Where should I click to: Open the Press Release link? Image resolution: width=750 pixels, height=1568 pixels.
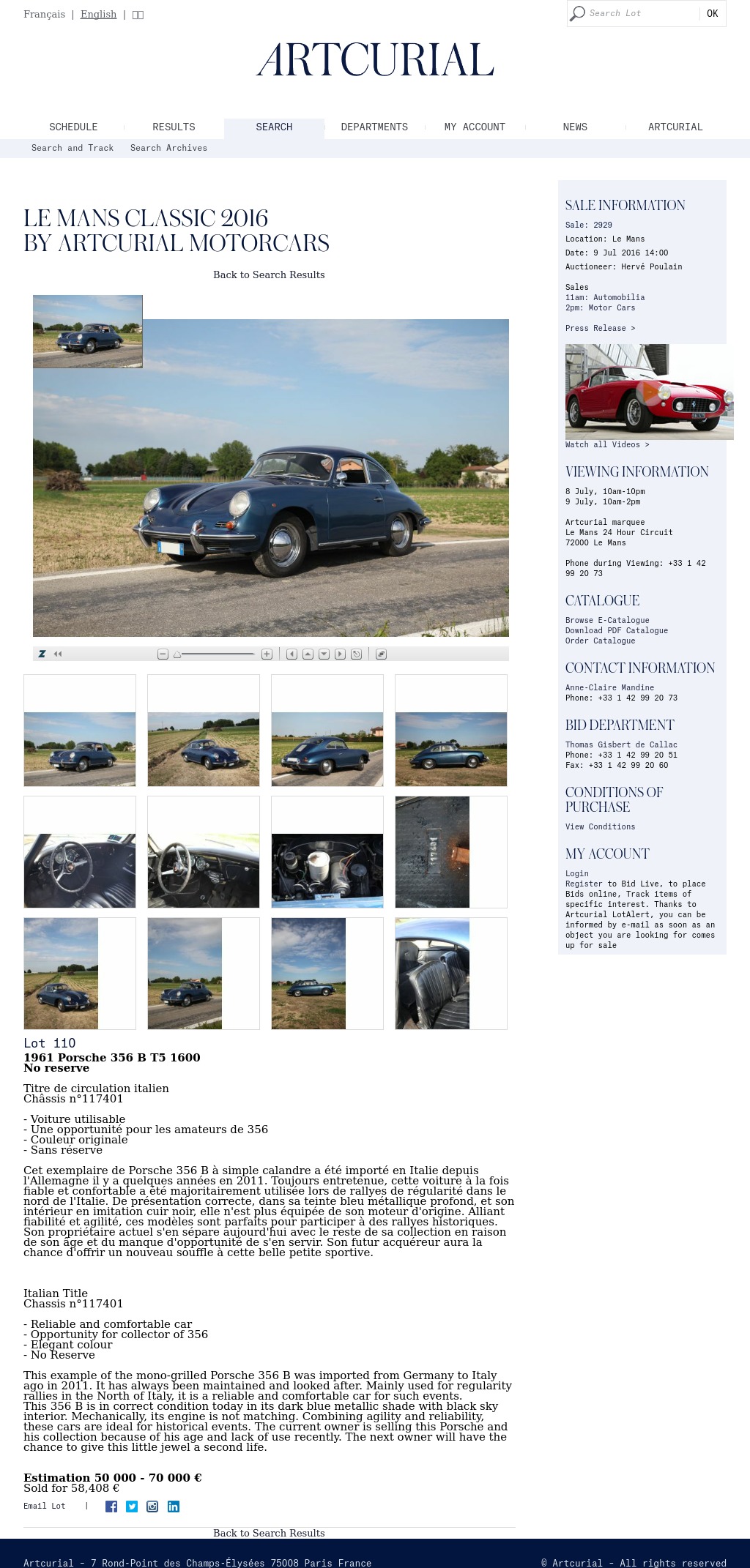(x=600, y=328)
